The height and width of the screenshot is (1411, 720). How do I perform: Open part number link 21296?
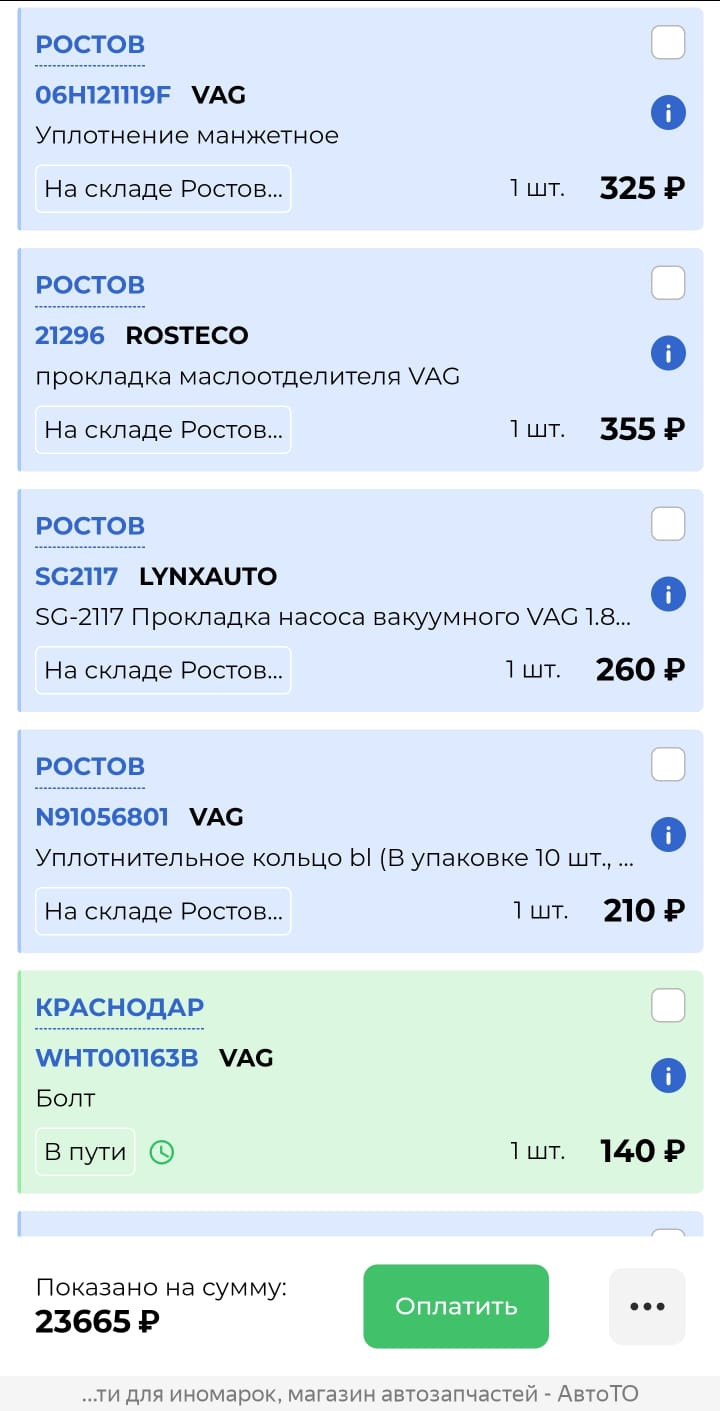pyautogui.click(x=69, y=335)
